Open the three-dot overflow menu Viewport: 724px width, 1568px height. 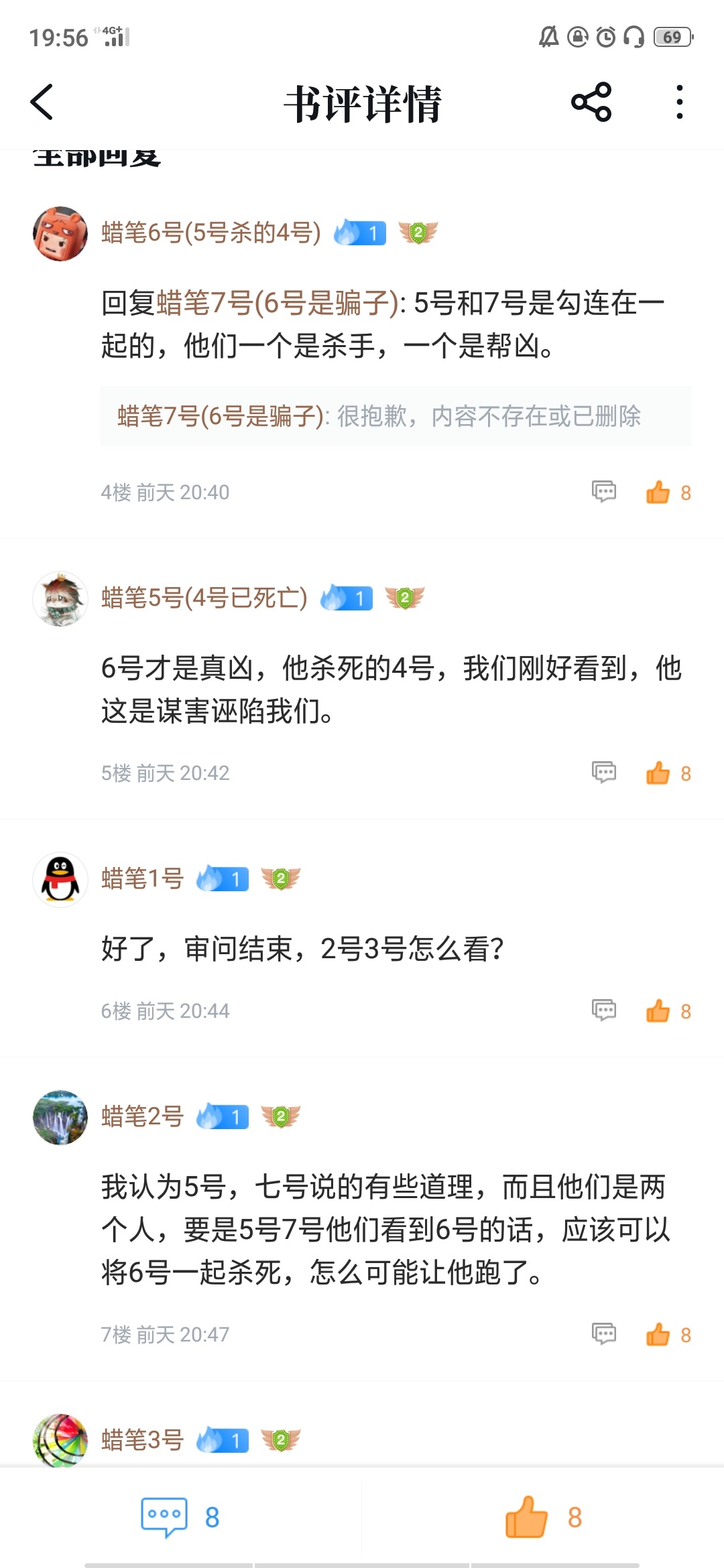click(679, 103)
